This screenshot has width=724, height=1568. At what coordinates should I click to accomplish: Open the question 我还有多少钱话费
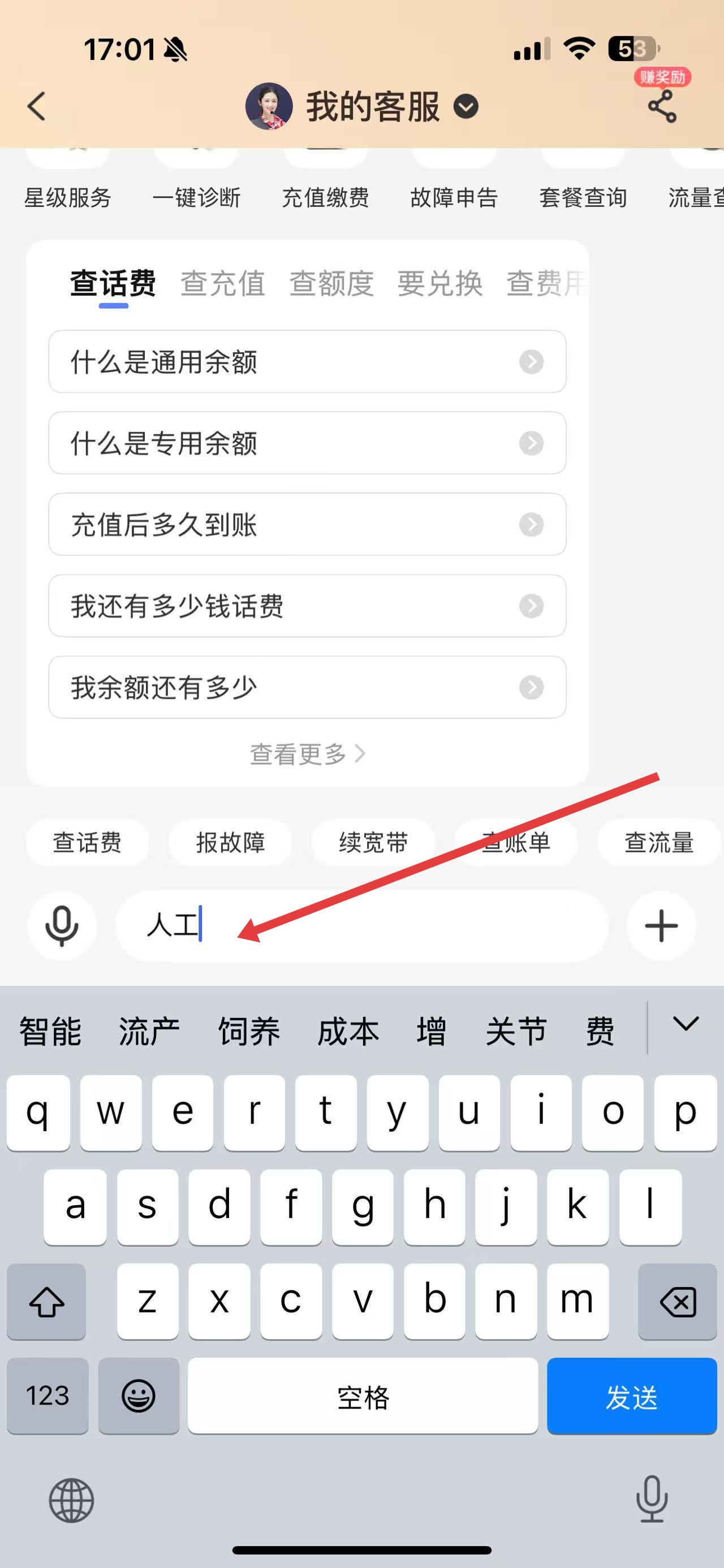click(x=307, y=605)
